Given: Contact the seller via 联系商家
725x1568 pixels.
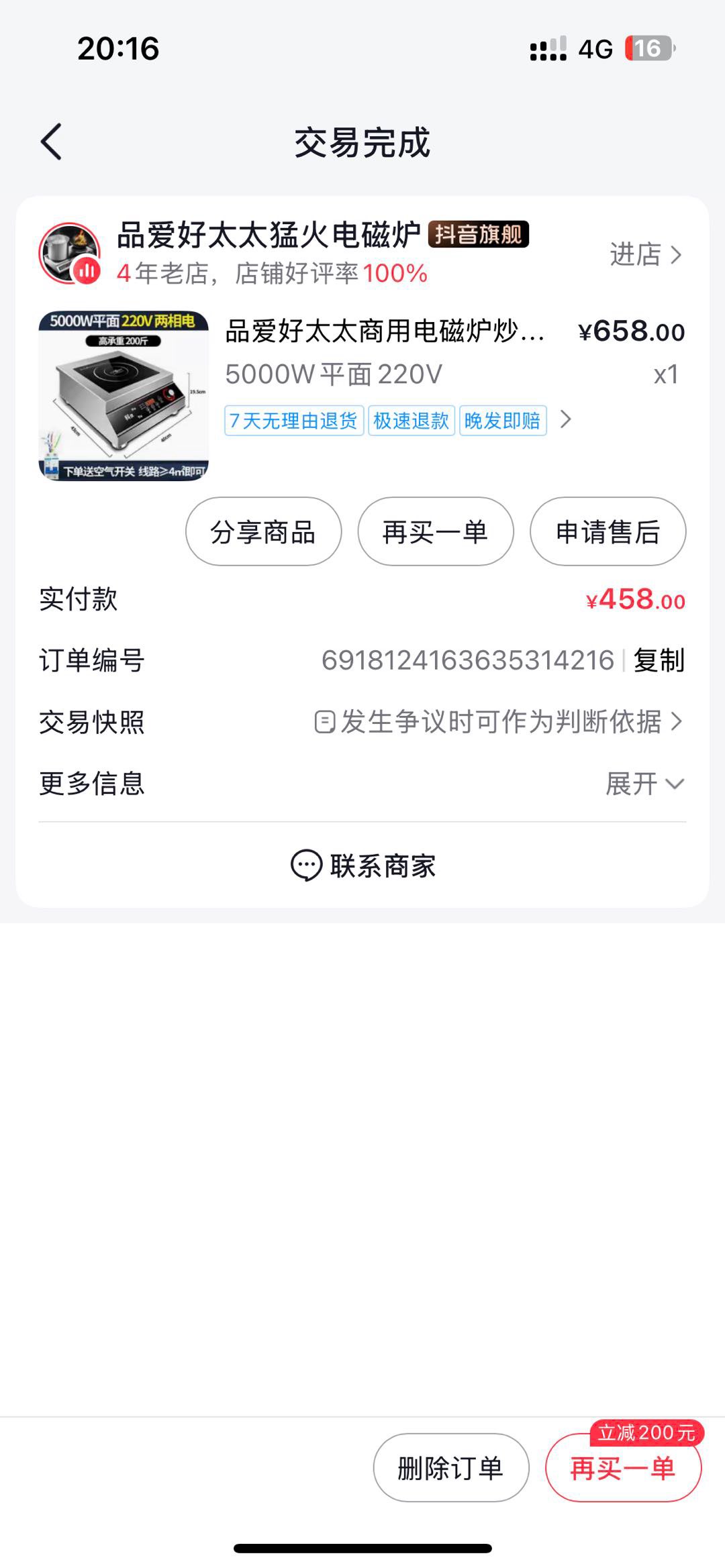Looking at the screenshot, I should click(x=362, y=866).
